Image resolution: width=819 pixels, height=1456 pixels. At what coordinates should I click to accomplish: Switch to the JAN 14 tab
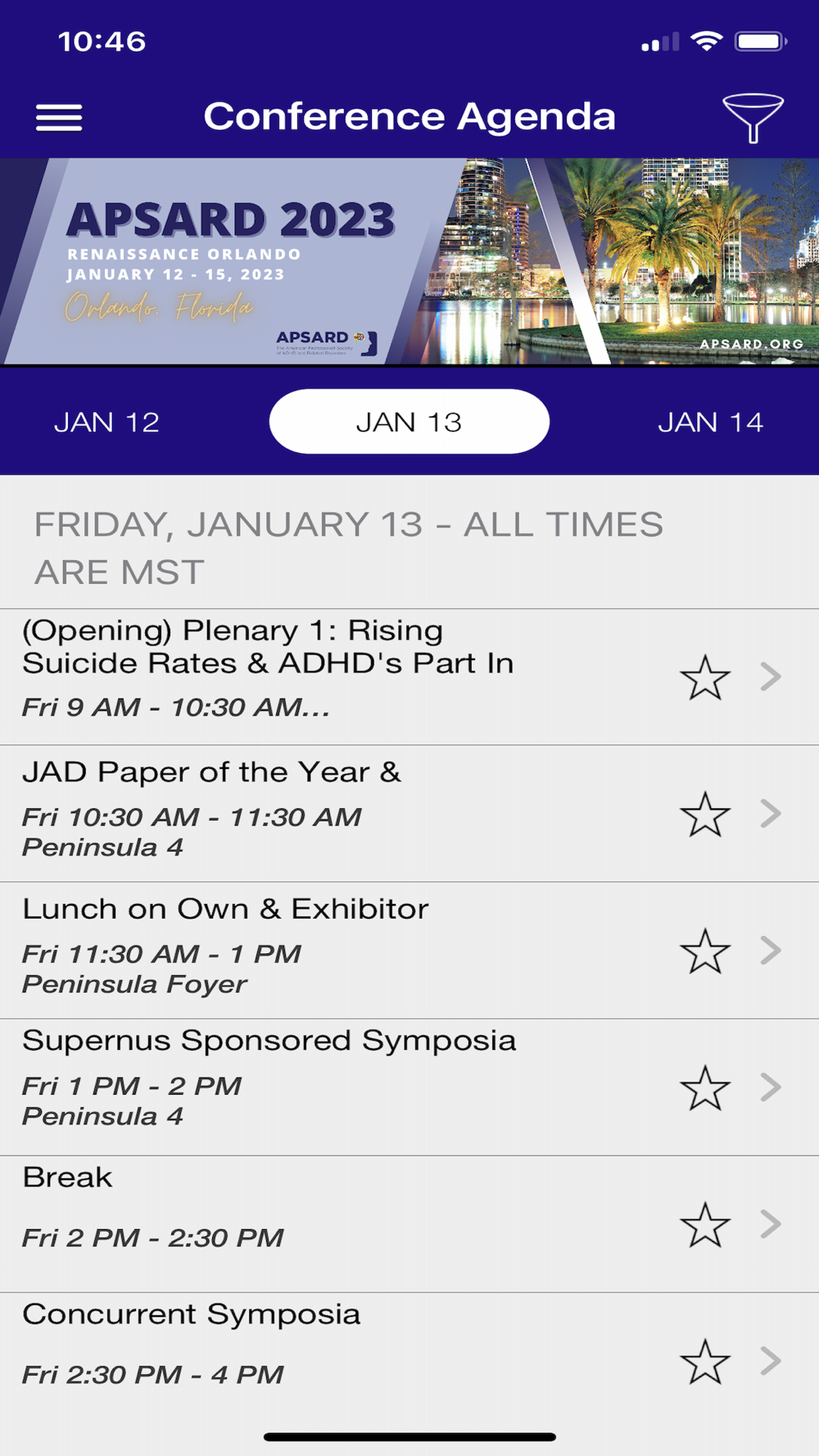tap(710, 423)
